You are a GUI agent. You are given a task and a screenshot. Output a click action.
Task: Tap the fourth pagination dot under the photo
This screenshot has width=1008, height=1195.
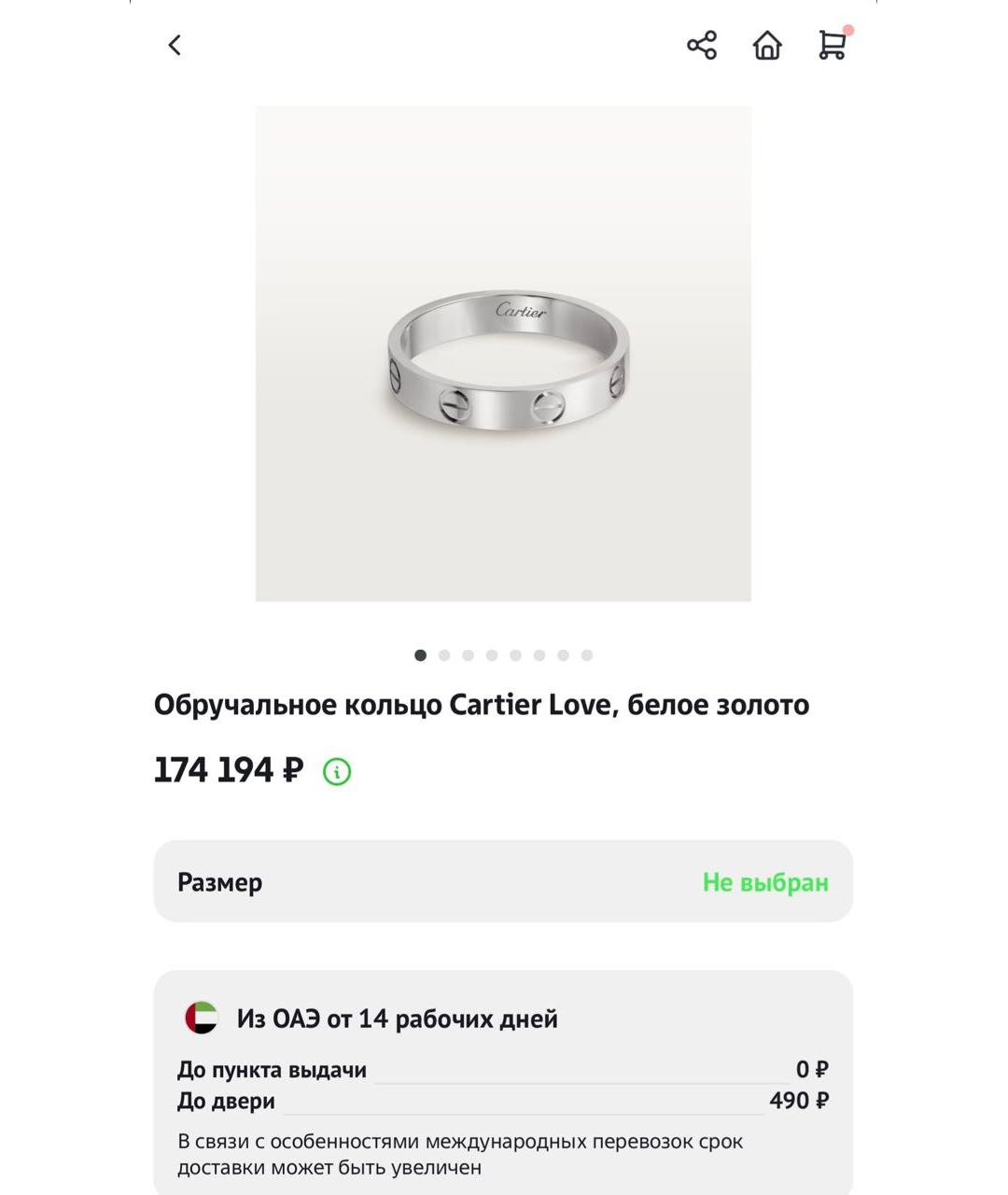(490, 654)
